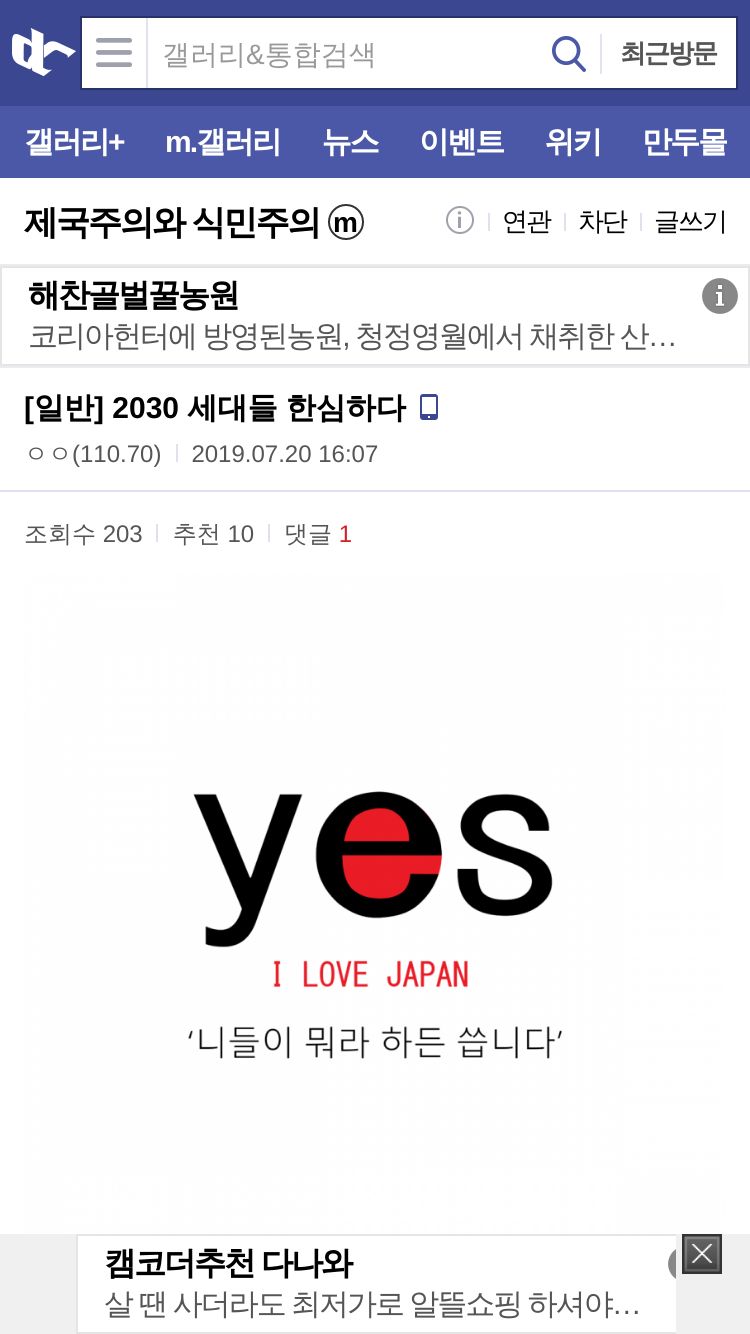This screenshot has height=1334, width=750.
Task: Open 최근방문 recent visits
Action: 668,53
